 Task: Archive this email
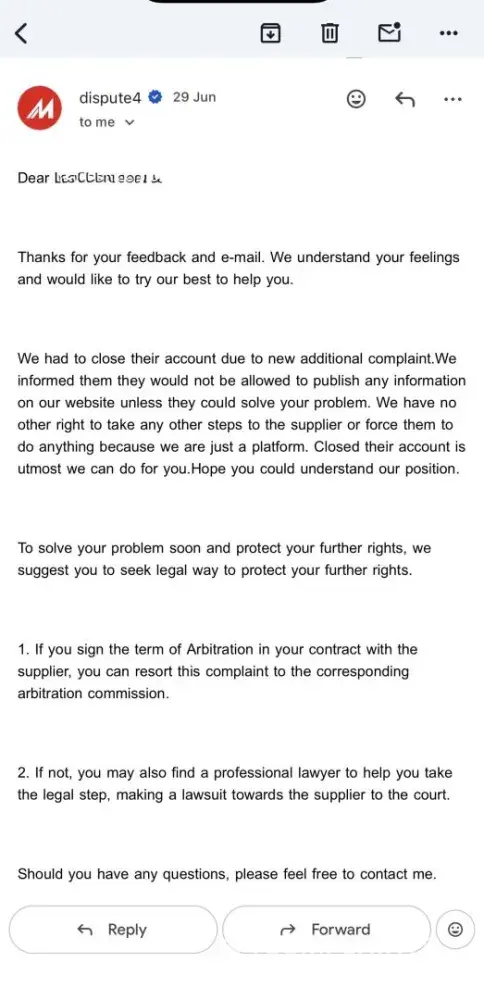(271, 33)
